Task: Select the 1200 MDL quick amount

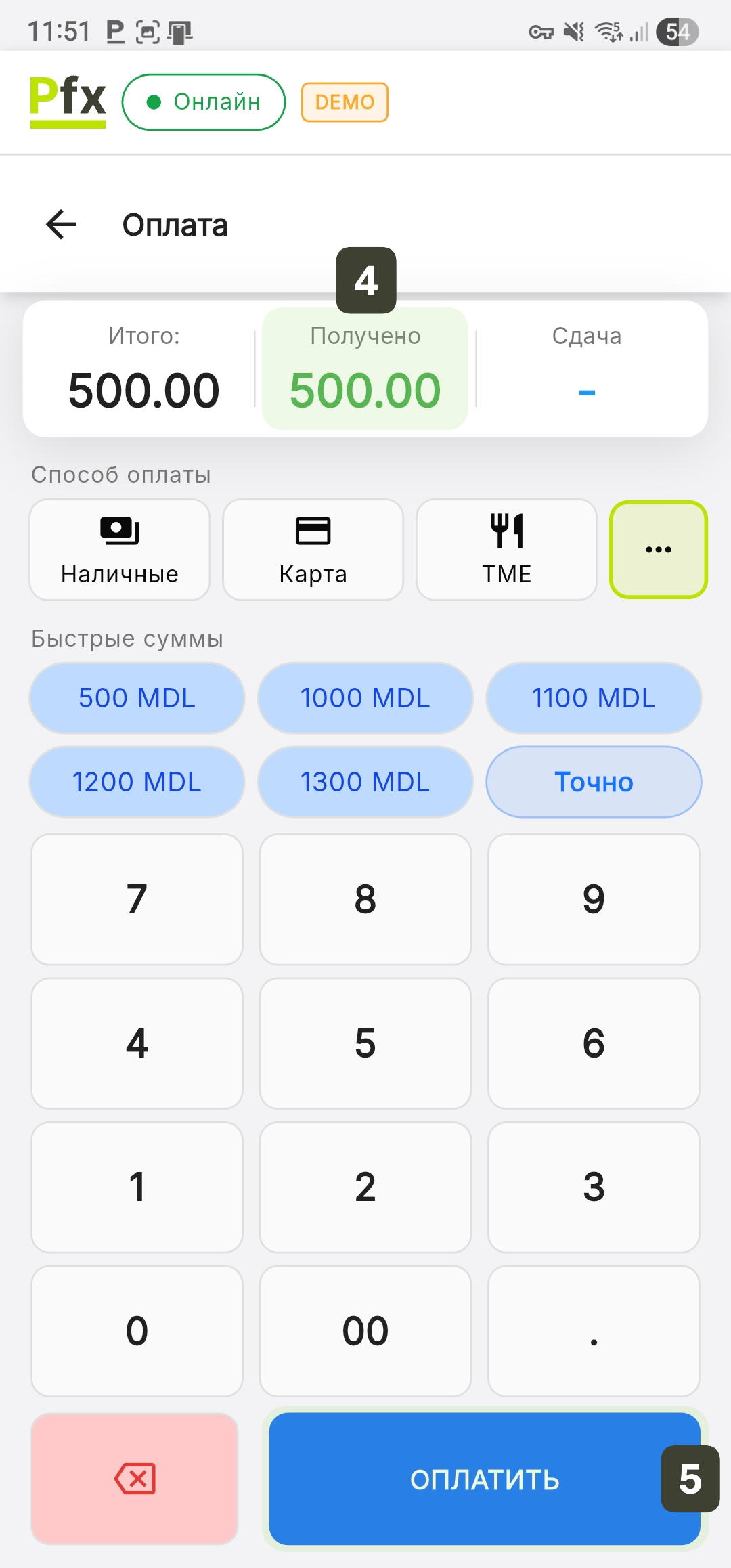Action: click(x=137, y=782)
